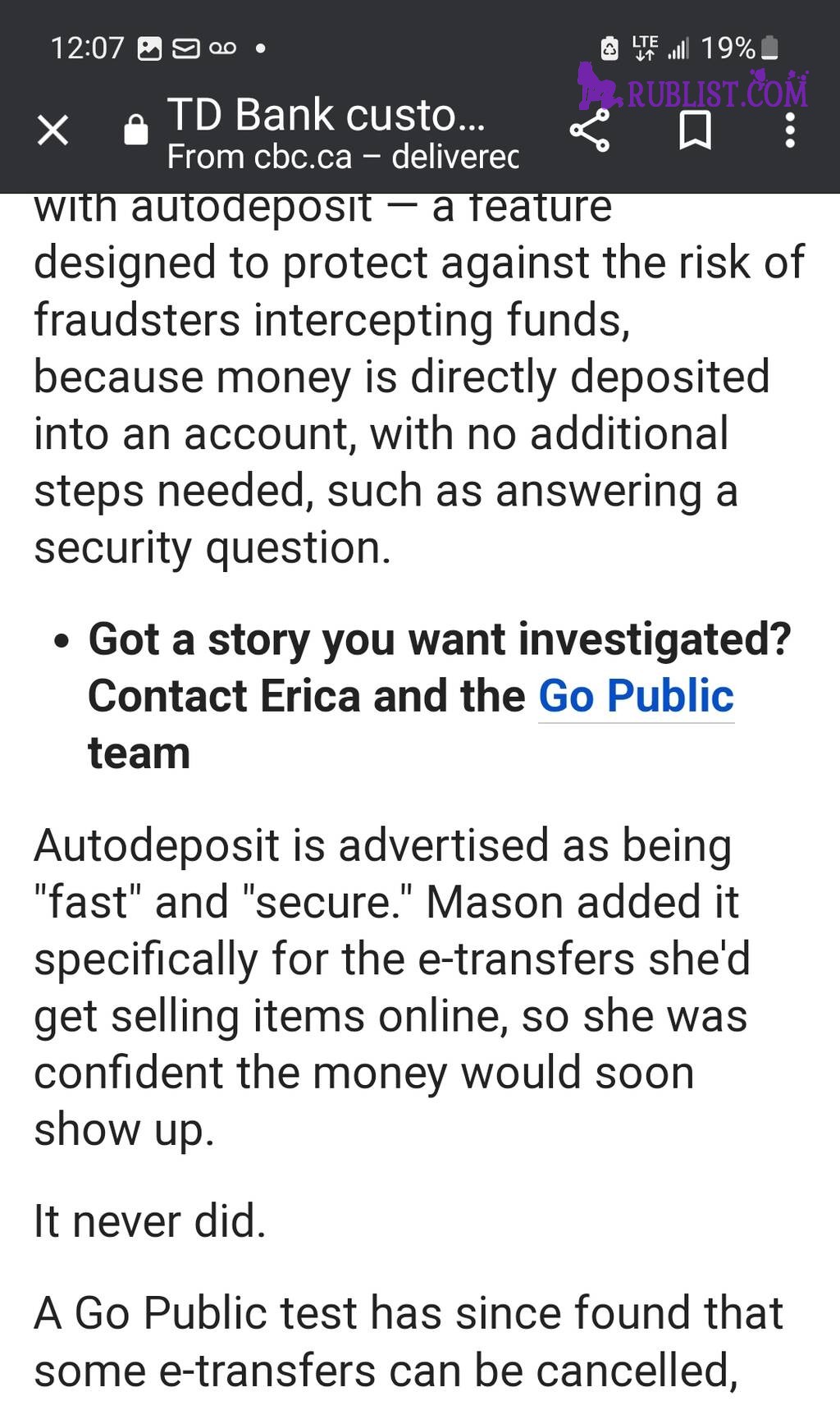Screen dimensions: 840x1401
Task: View site security lock info
Action: click(135, 130)
